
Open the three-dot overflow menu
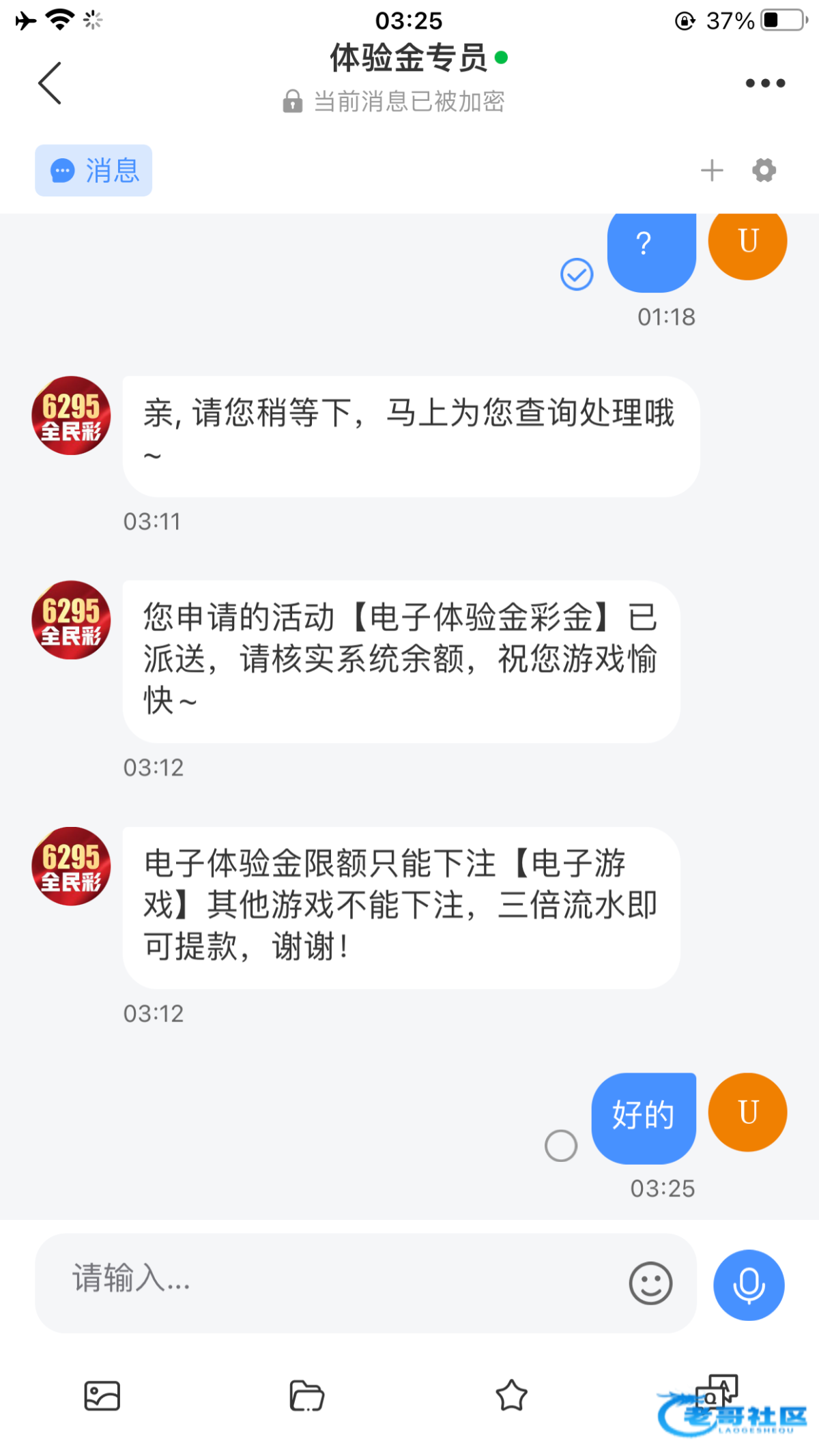click(765, 83)
